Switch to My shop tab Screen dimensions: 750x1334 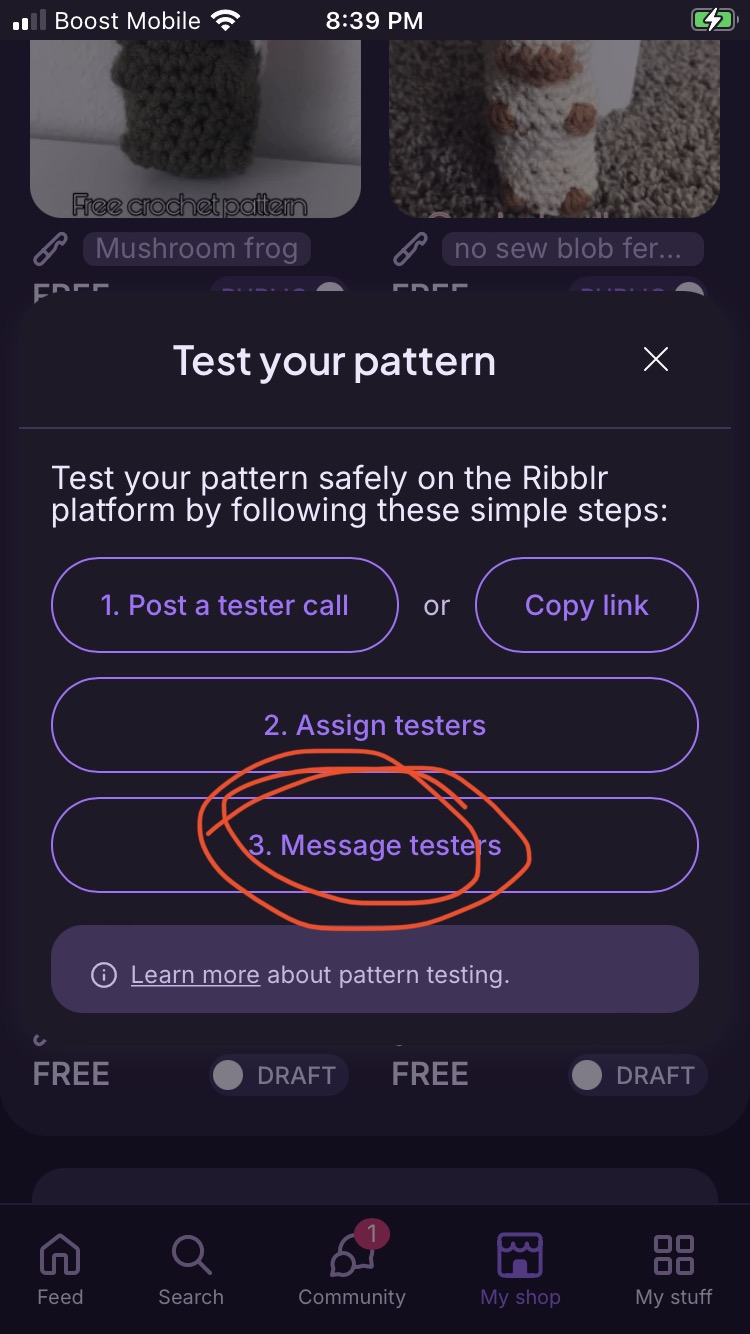(x=520, y=1270)
